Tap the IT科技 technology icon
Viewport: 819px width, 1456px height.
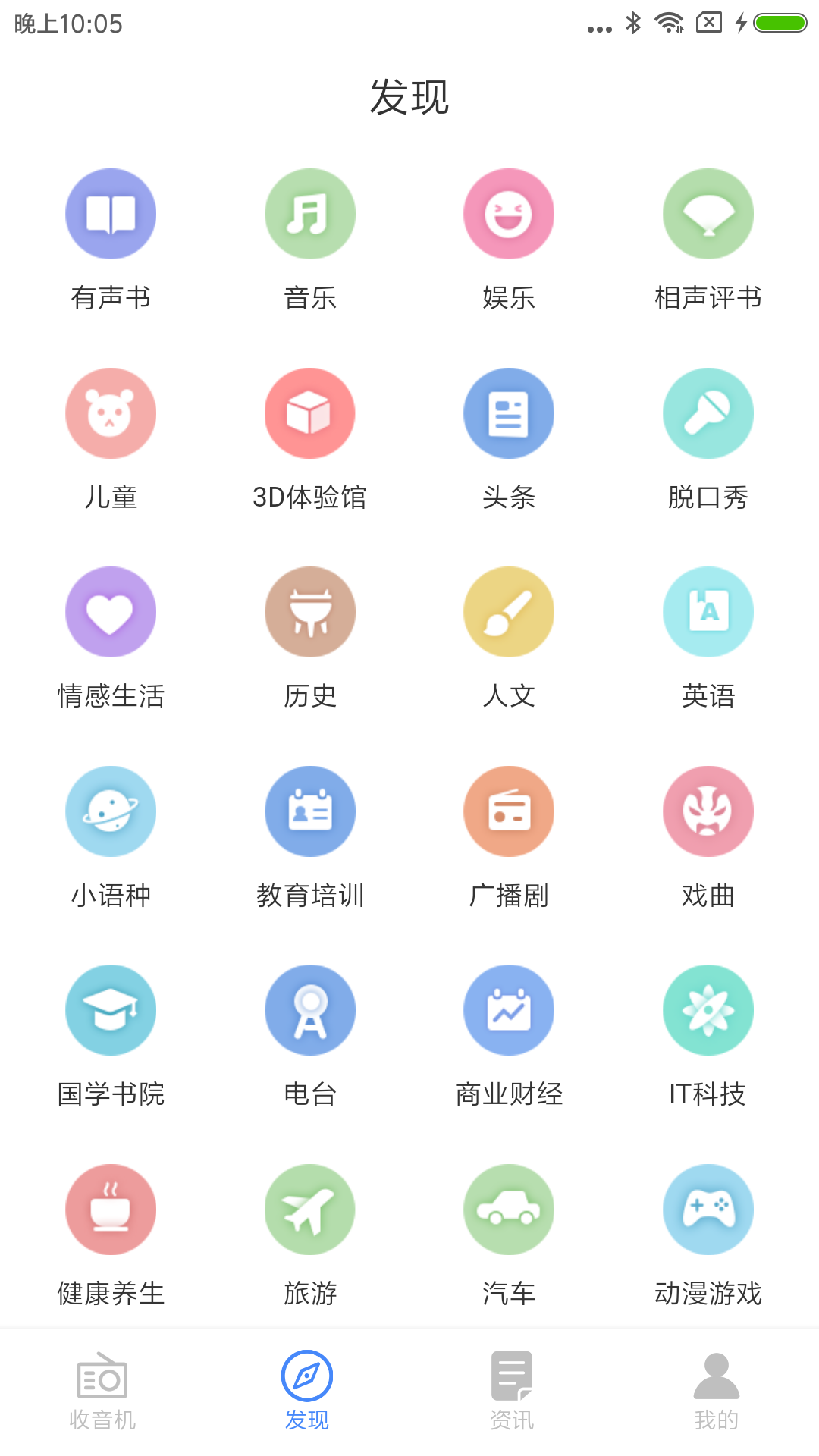point(708,1010)
